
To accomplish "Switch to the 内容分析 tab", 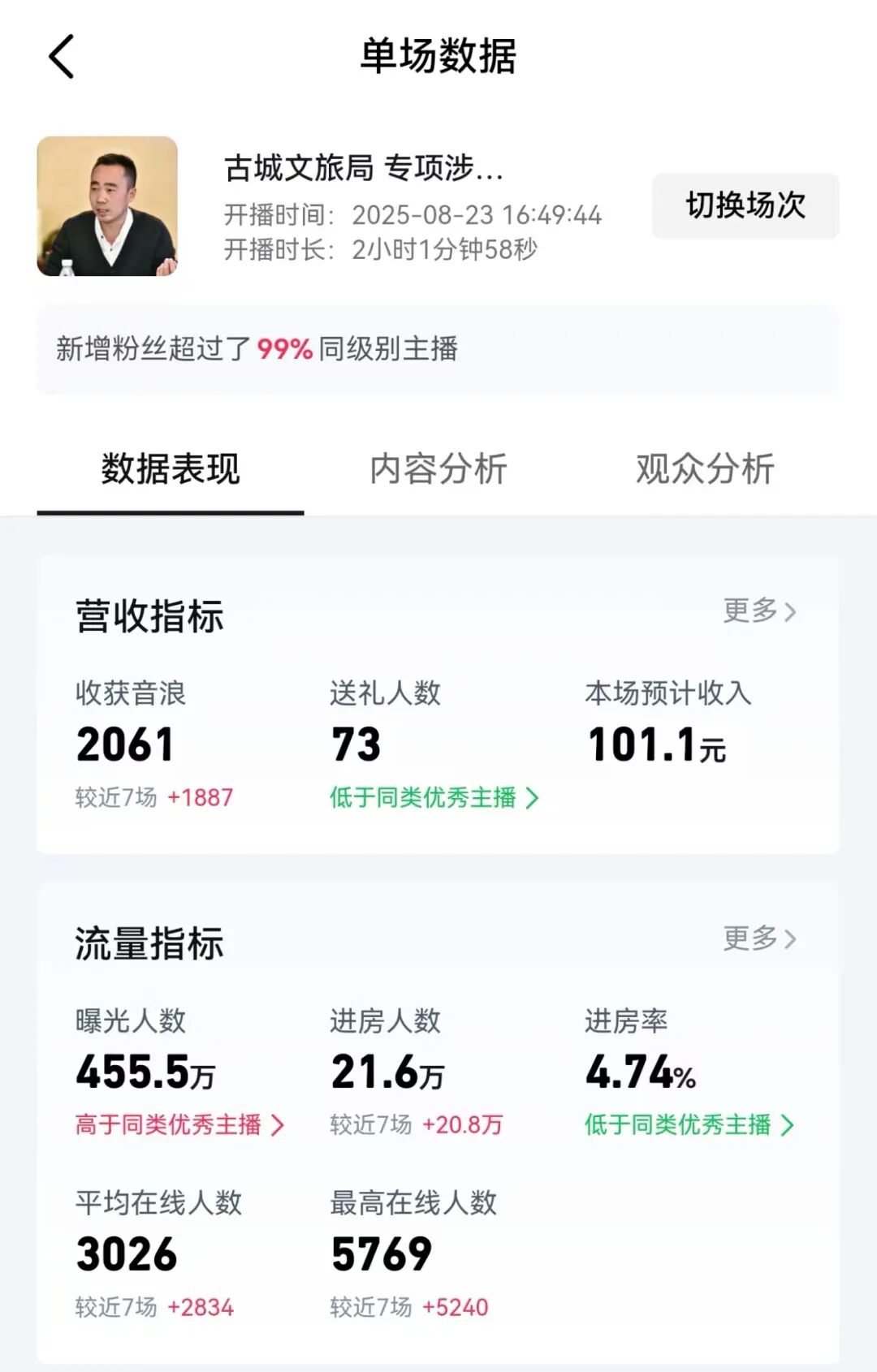I will coord(438,469).
